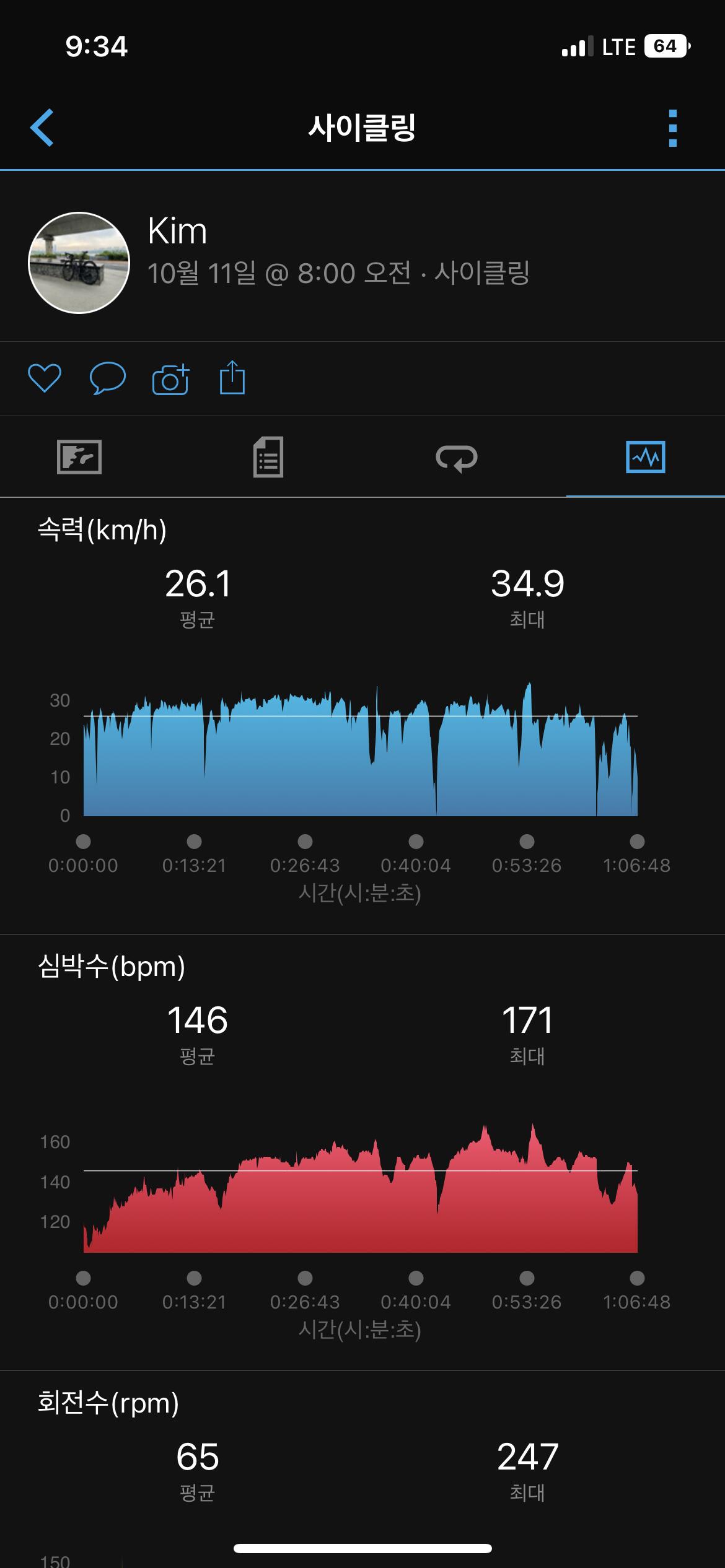The height and width of the screenshot is (1568, 725).
Task: Open Kim's profile picture
Action: click(79, 263)
